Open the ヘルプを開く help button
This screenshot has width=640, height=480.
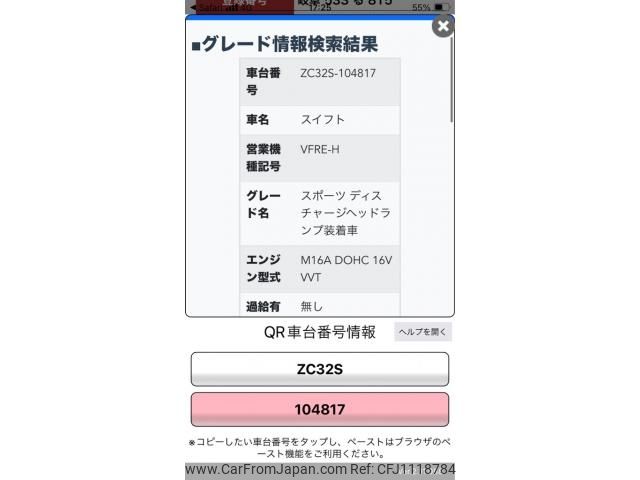click(x=423, y=332)
